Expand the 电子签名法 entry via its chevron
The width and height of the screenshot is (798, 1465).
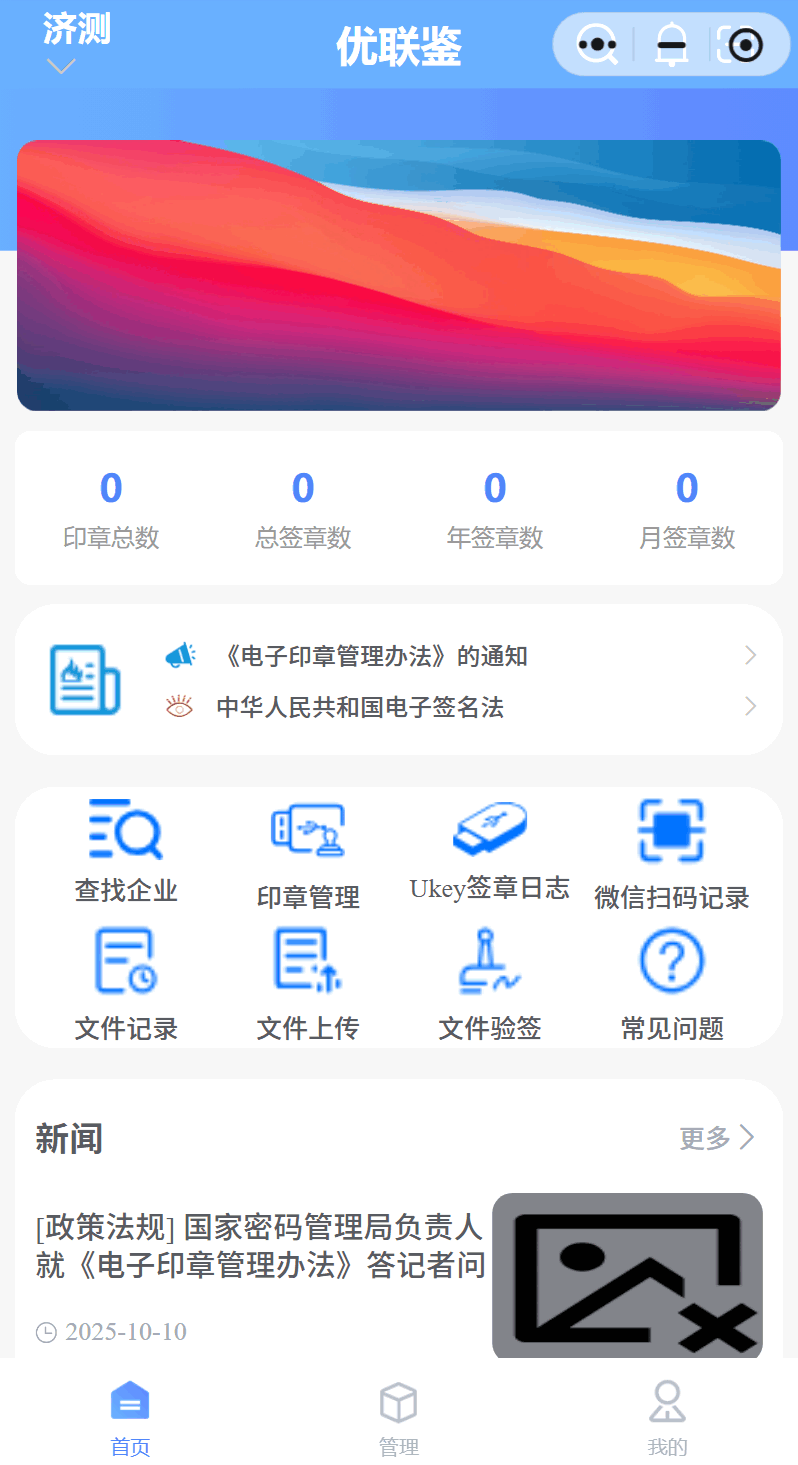[751, 706]
